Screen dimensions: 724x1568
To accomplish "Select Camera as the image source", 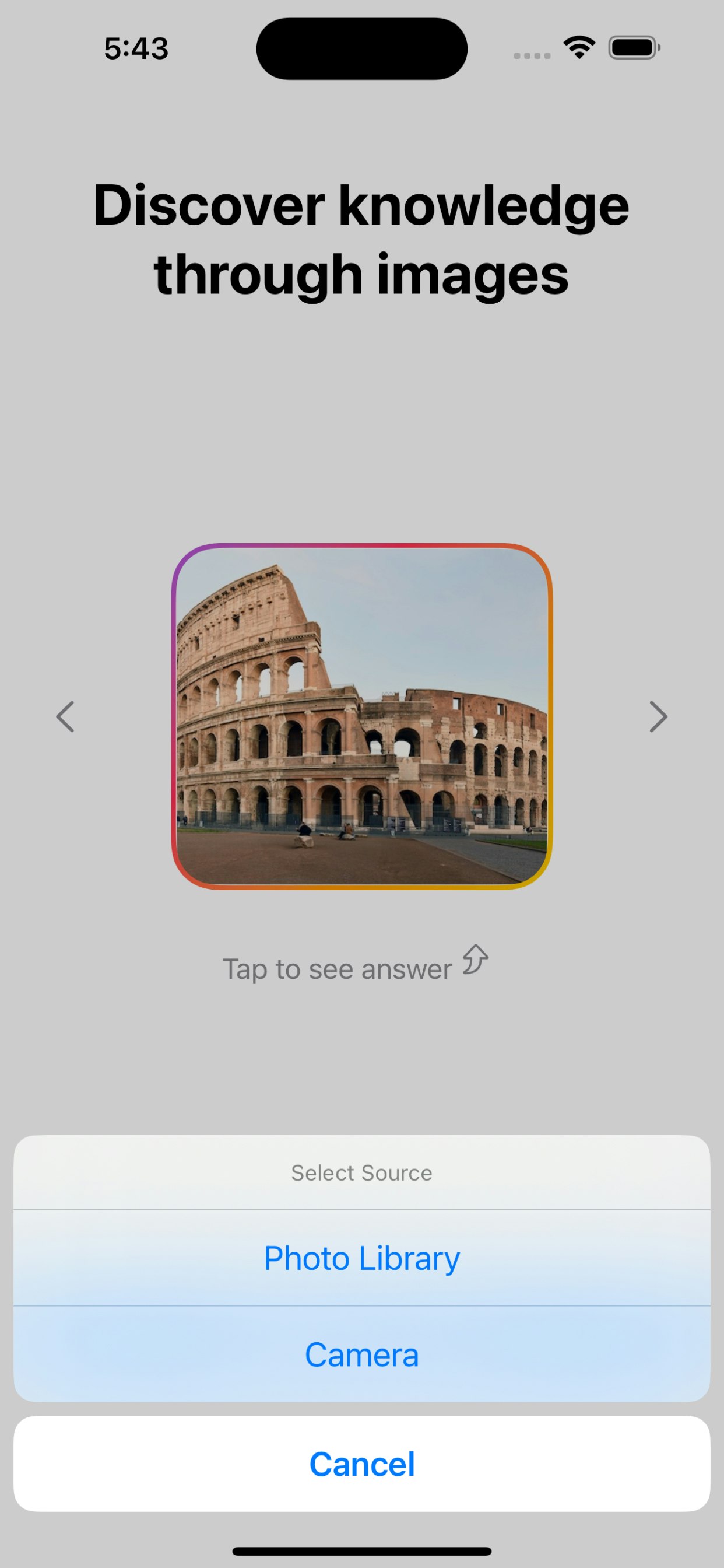I will (361, 1354).
